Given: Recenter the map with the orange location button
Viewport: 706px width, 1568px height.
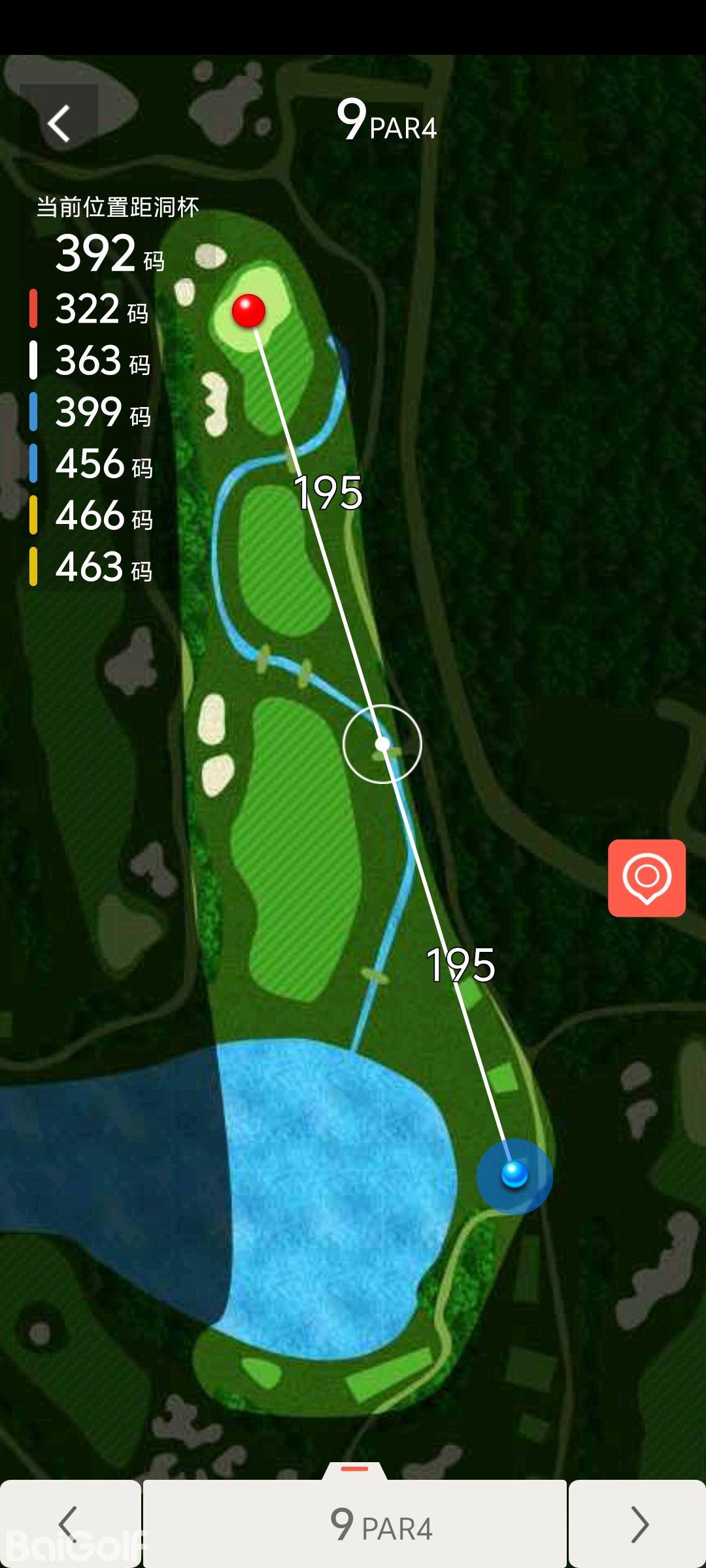Looking at the screenshot, I should point(647,877).
